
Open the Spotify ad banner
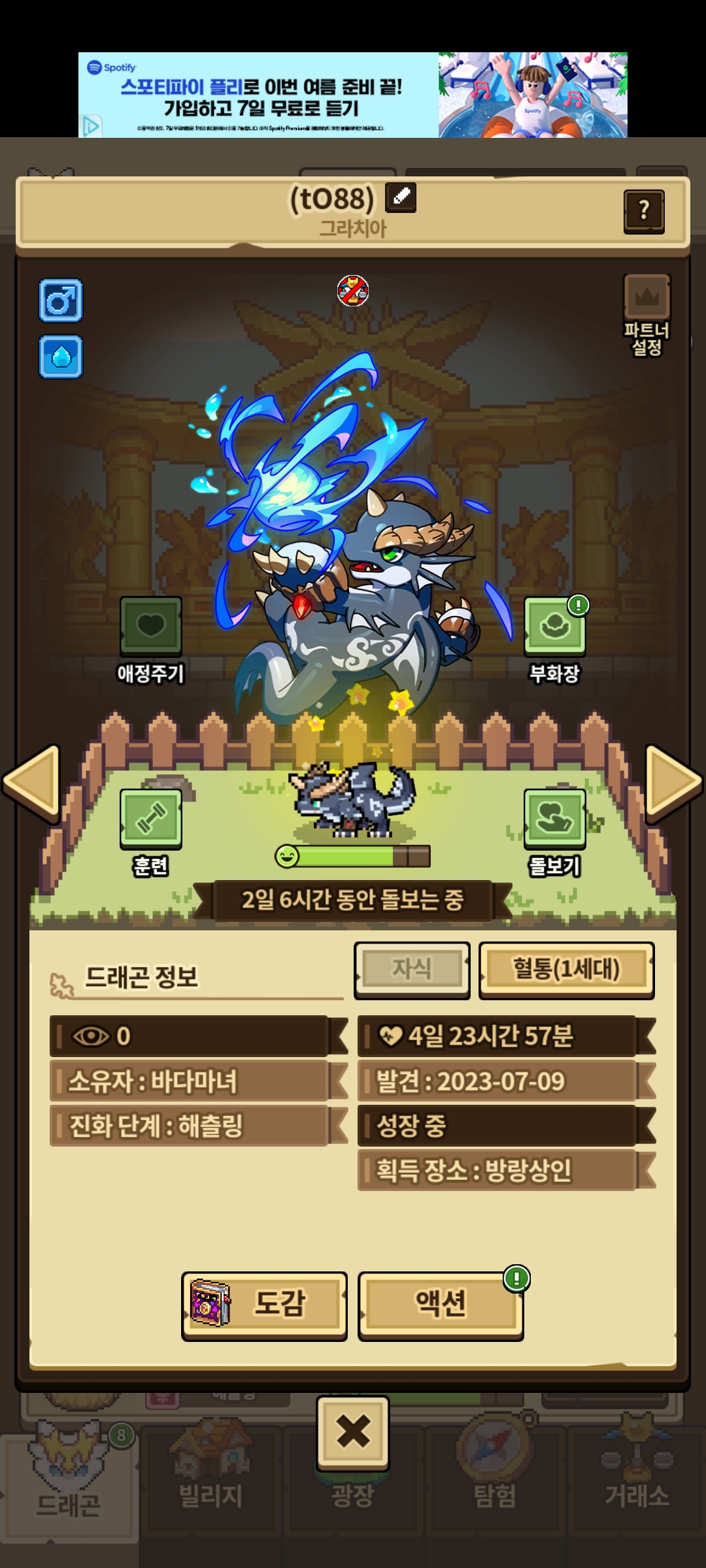[353, 95]
